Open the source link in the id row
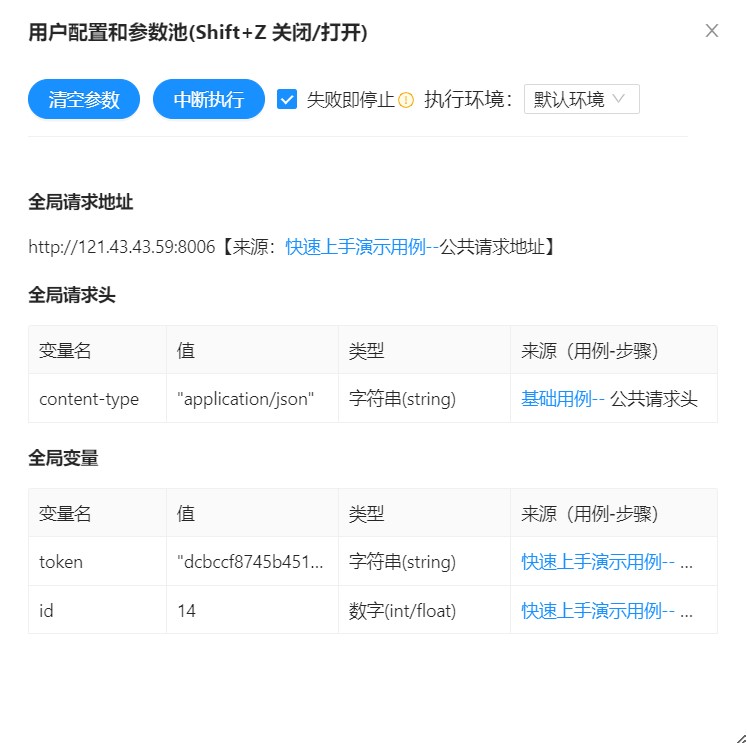Viewport: 747px width, 743px height. coord(596,610)
